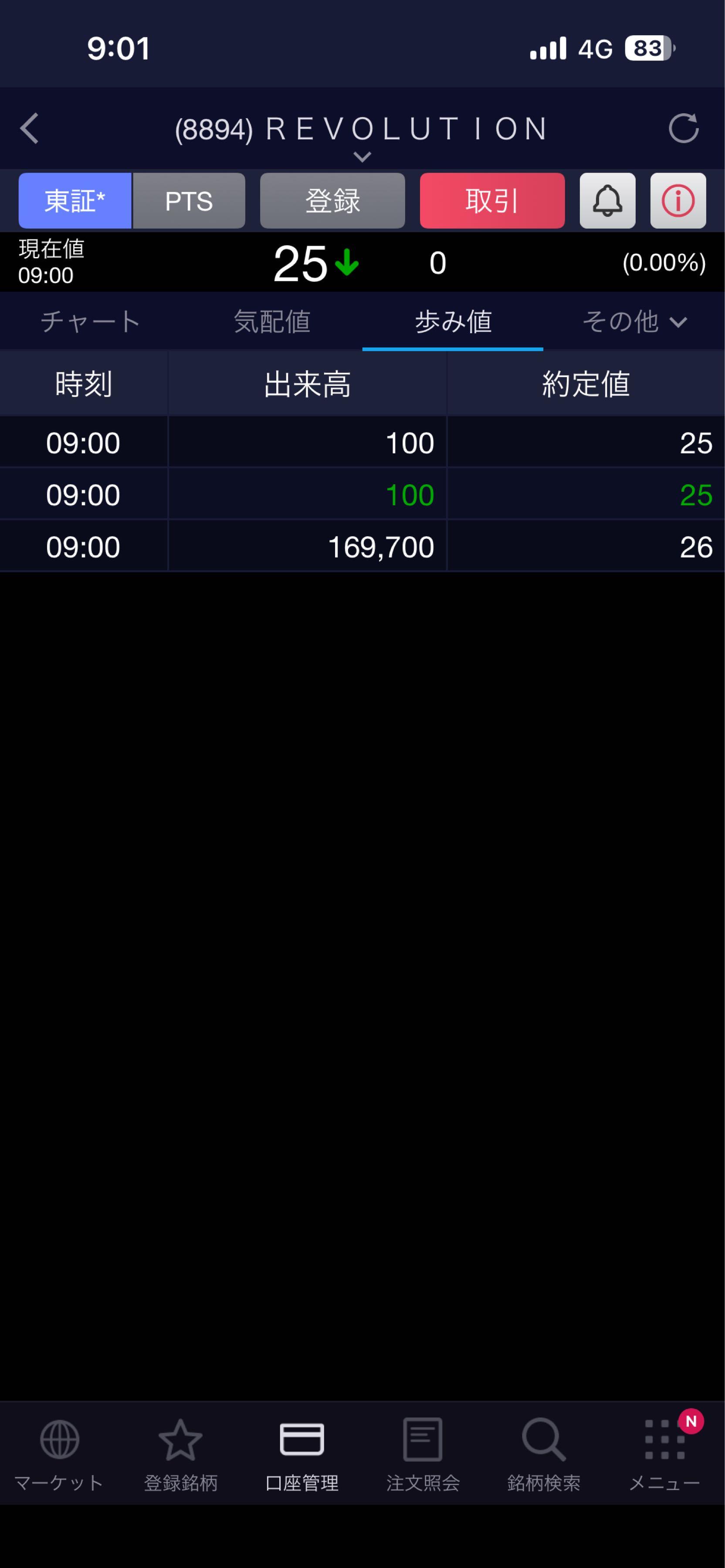The height and width of the screenshot is (1568, 725).
Task: Switch to the PTS market
Action: pyautogui.click(x=190, y=201)
